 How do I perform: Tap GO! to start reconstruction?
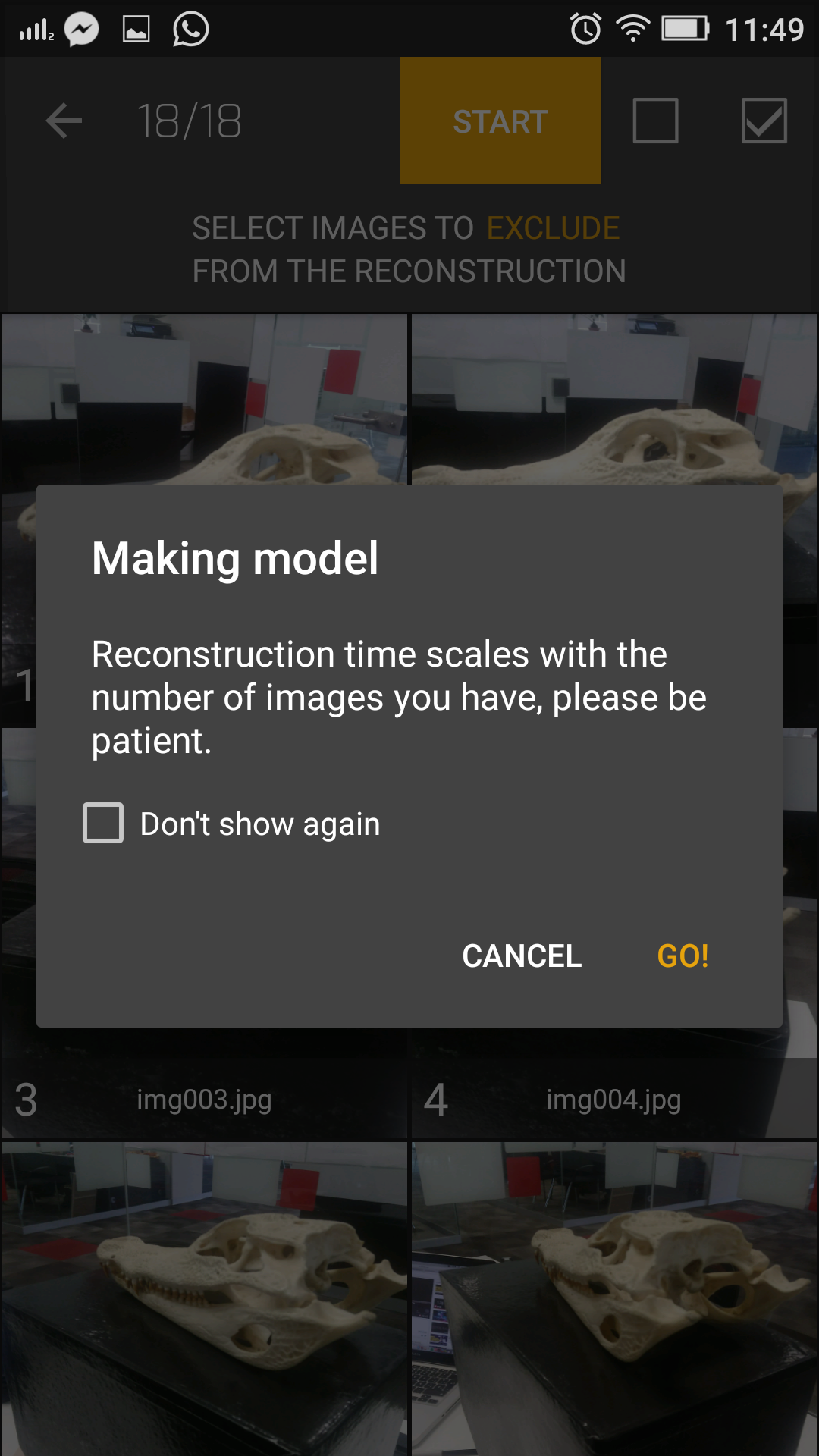point(682,955)
